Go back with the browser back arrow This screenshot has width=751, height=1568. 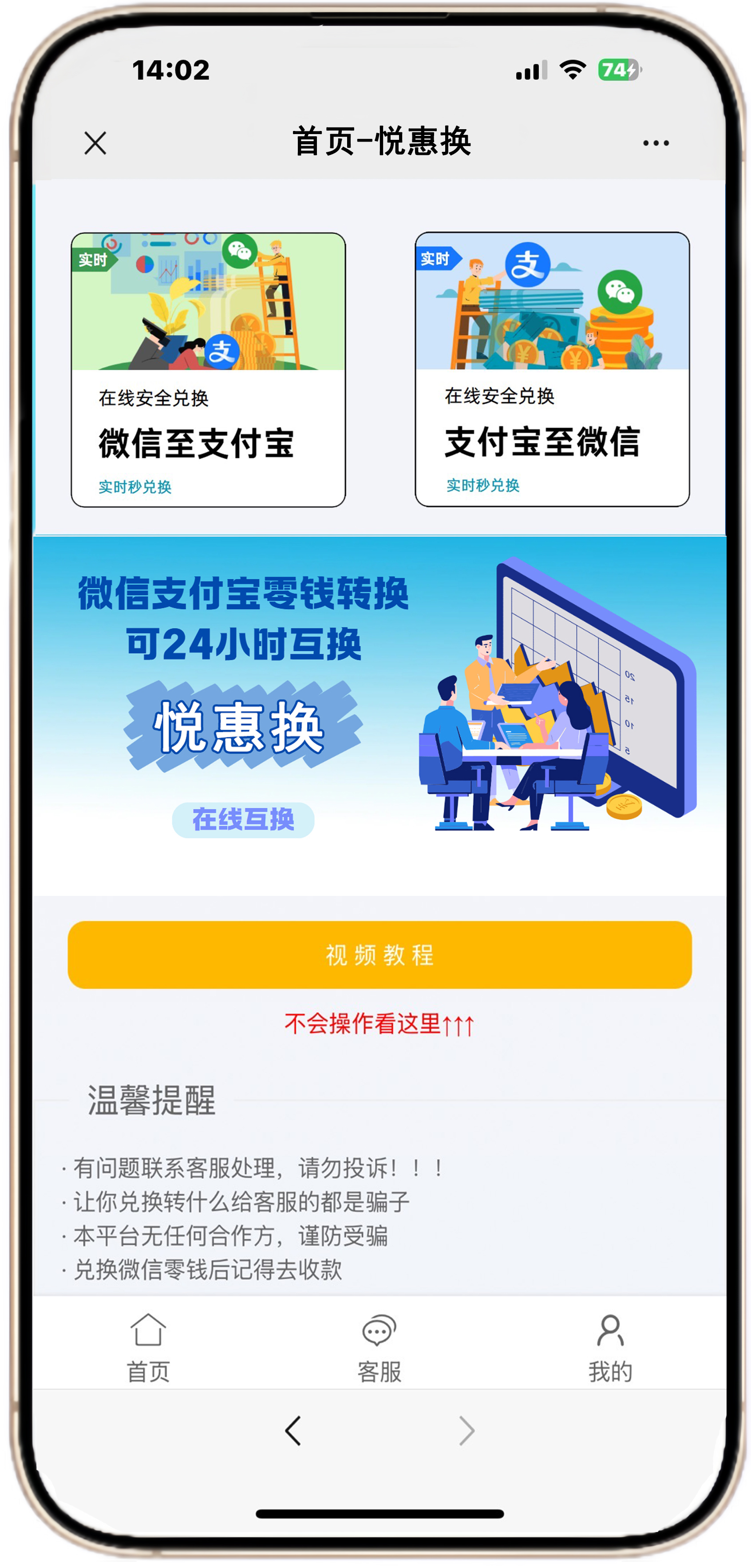293,1430
